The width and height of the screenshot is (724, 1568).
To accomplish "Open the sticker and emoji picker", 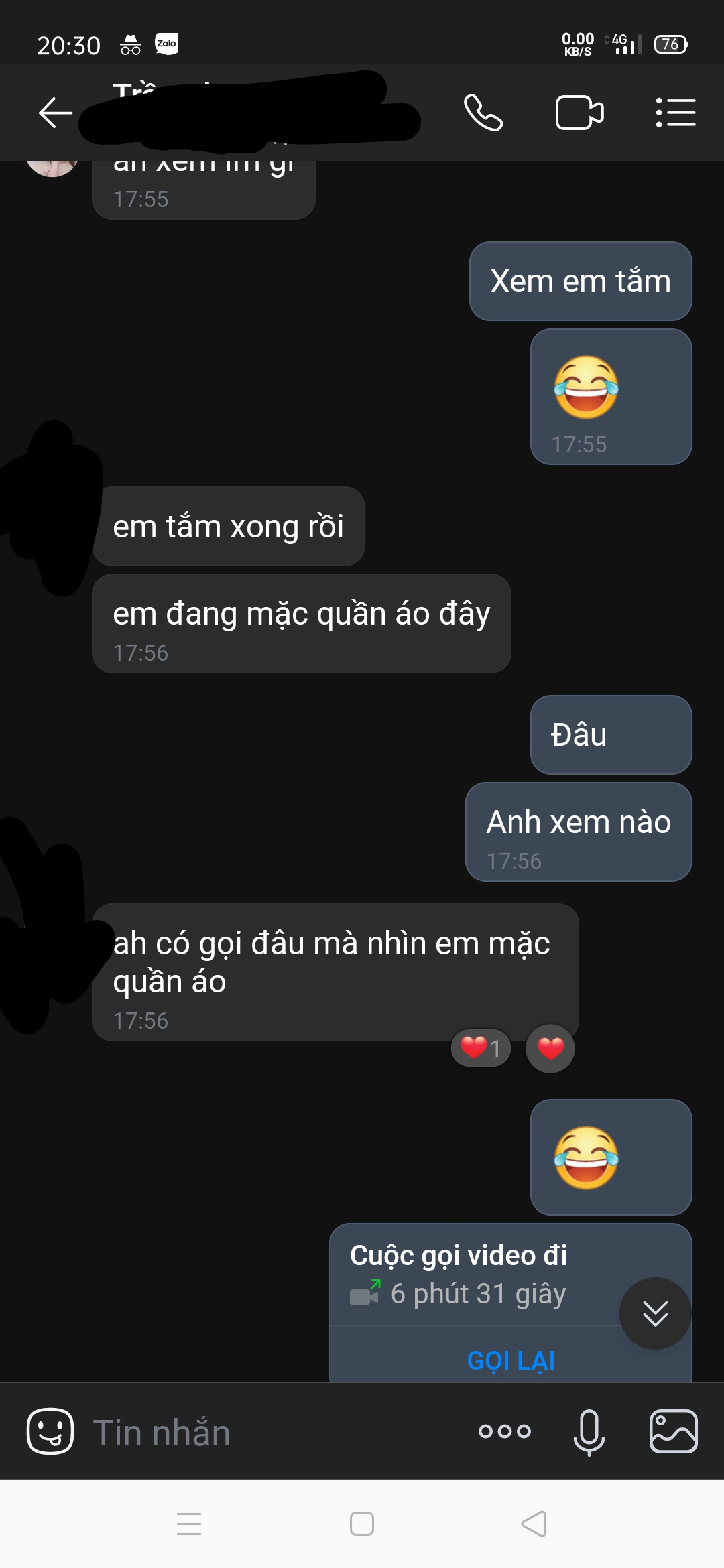I will (50, 1431).
